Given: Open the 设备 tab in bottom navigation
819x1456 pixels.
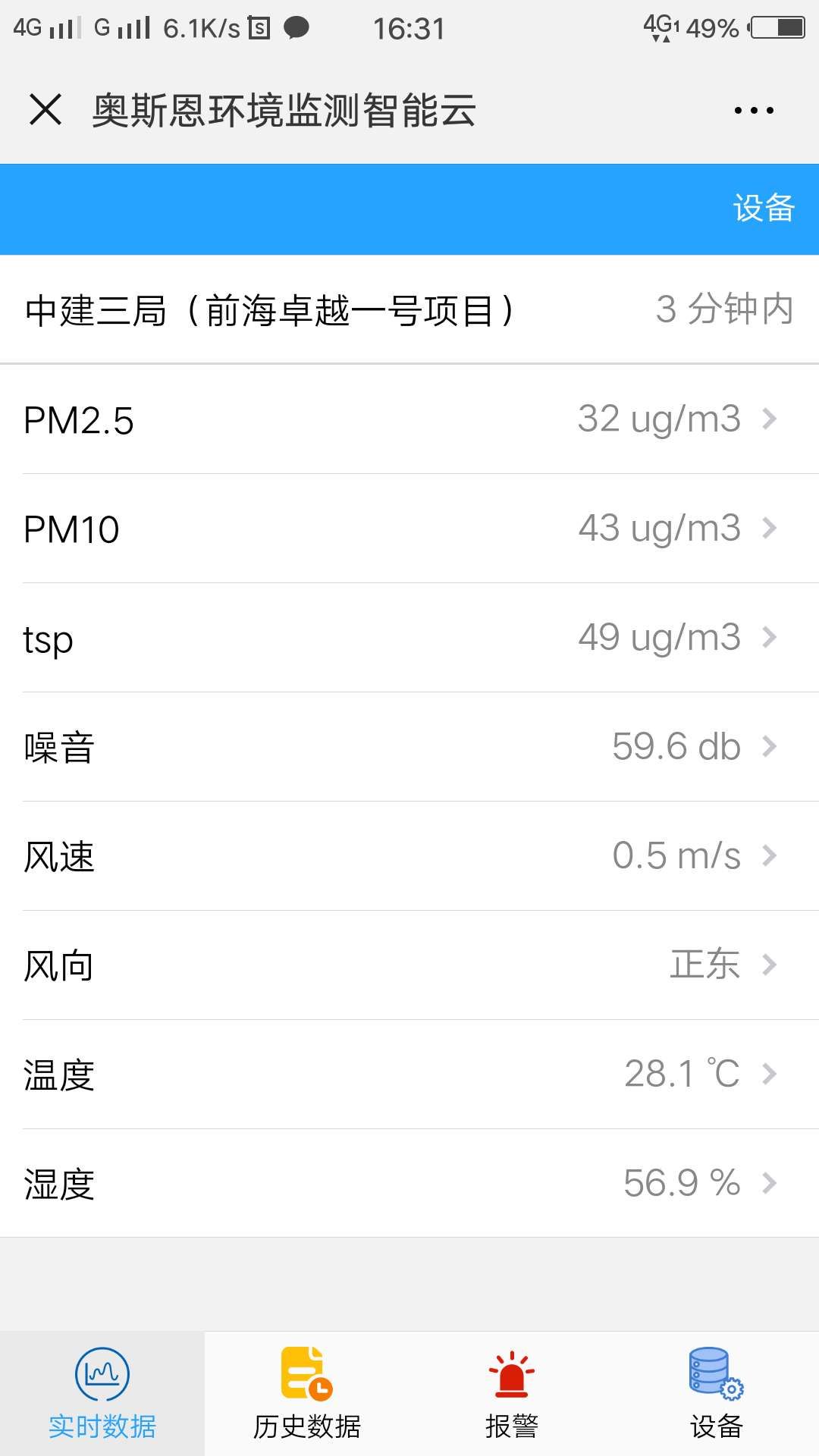Looking at the screenshot, I should pos(717,1394).
